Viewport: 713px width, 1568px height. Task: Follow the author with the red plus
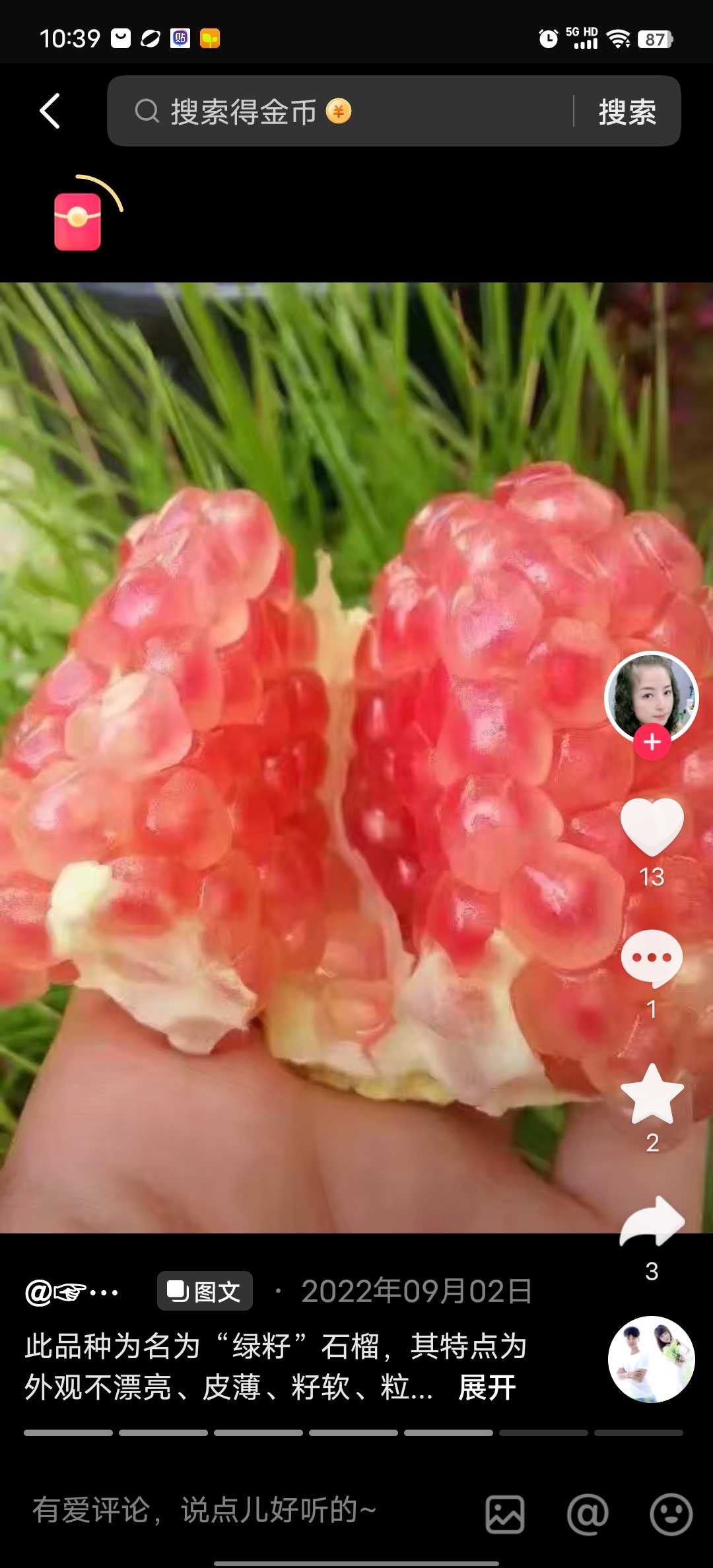coord(652,742)
